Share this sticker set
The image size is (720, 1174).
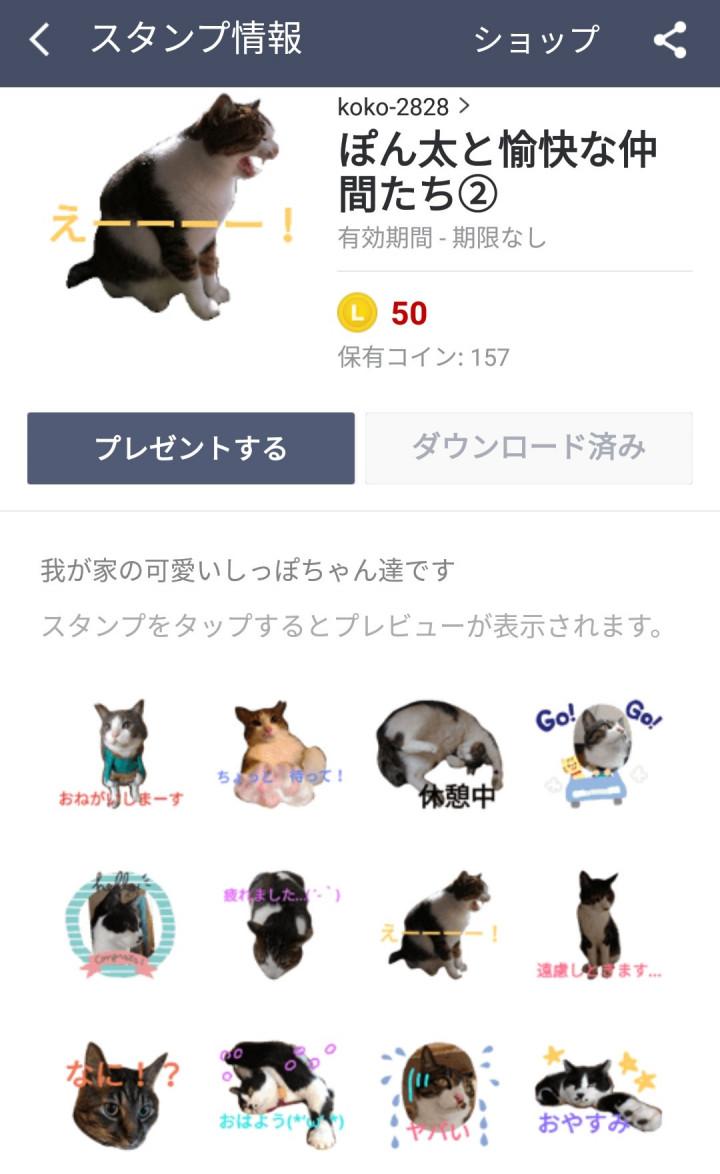(x=669, y=41)
